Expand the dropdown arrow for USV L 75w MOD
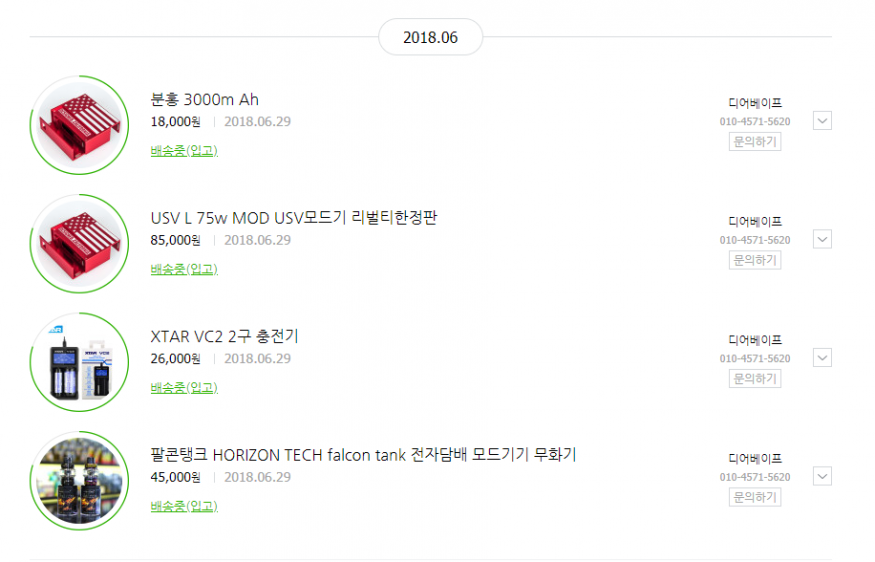This screenshot has height=562, width=875. [x=822, y=239]
